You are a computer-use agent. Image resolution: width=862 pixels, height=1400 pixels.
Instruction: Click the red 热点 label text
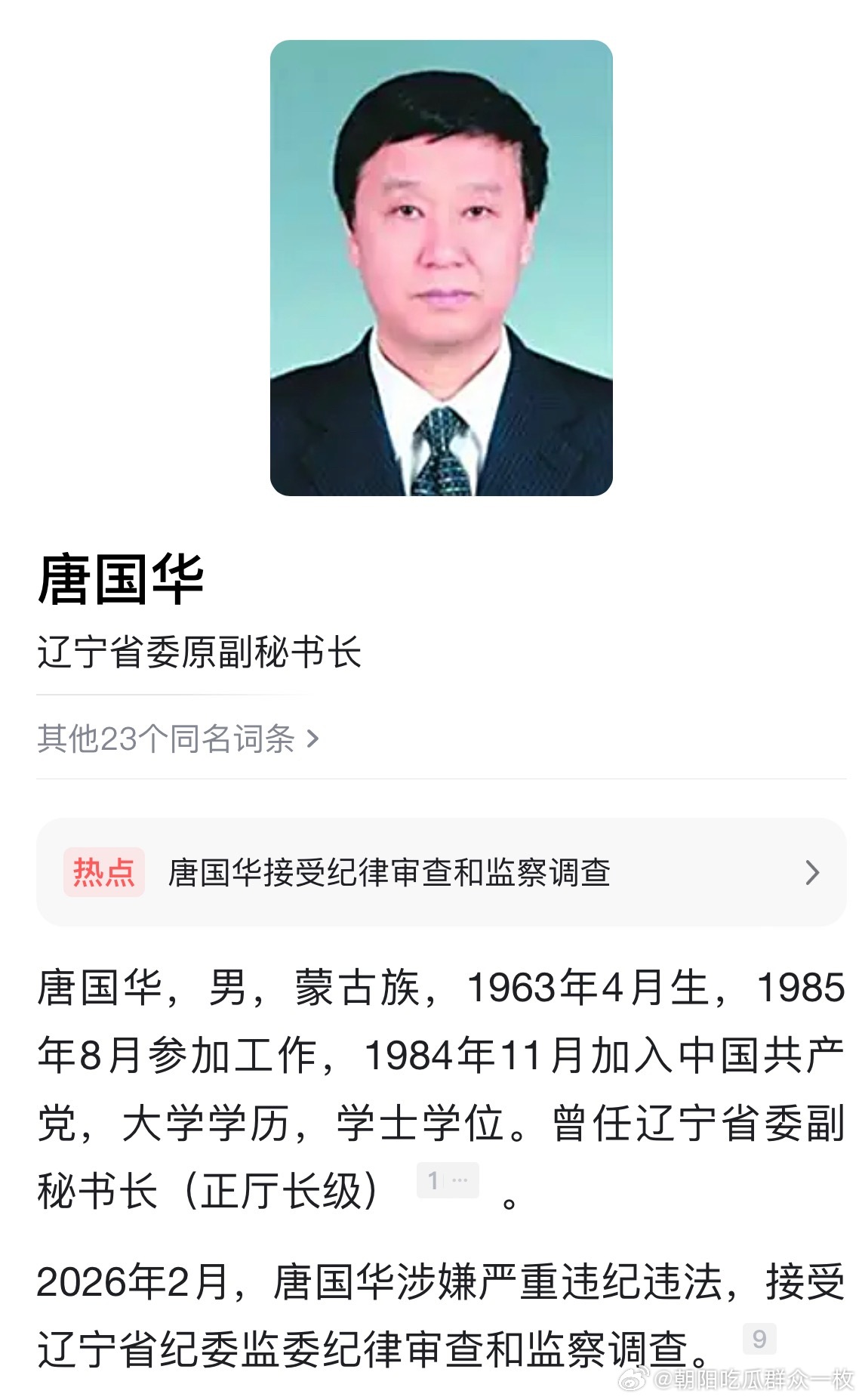coord(106,872)
